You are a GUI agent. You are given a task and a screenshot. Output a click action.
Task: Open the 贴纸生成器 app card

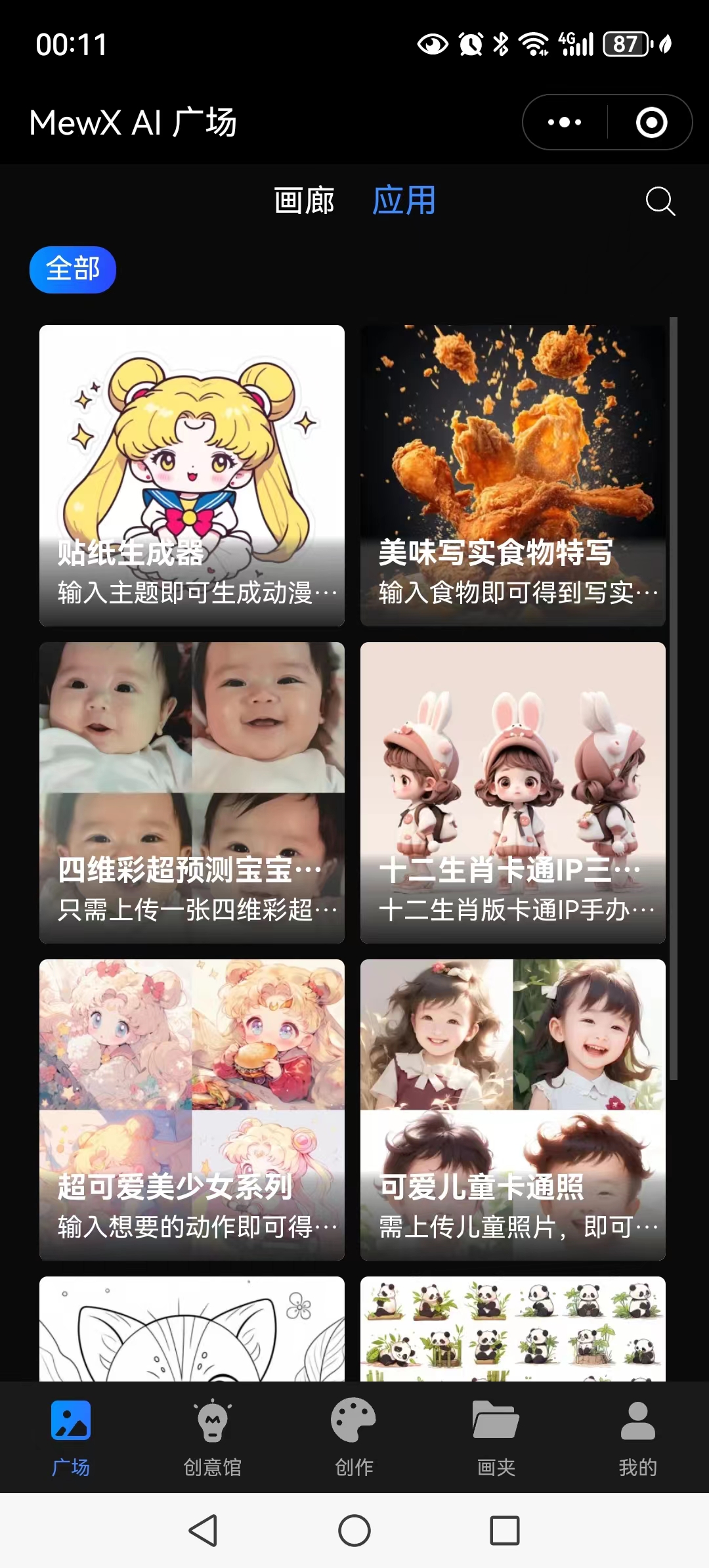(x=192, y=475)
